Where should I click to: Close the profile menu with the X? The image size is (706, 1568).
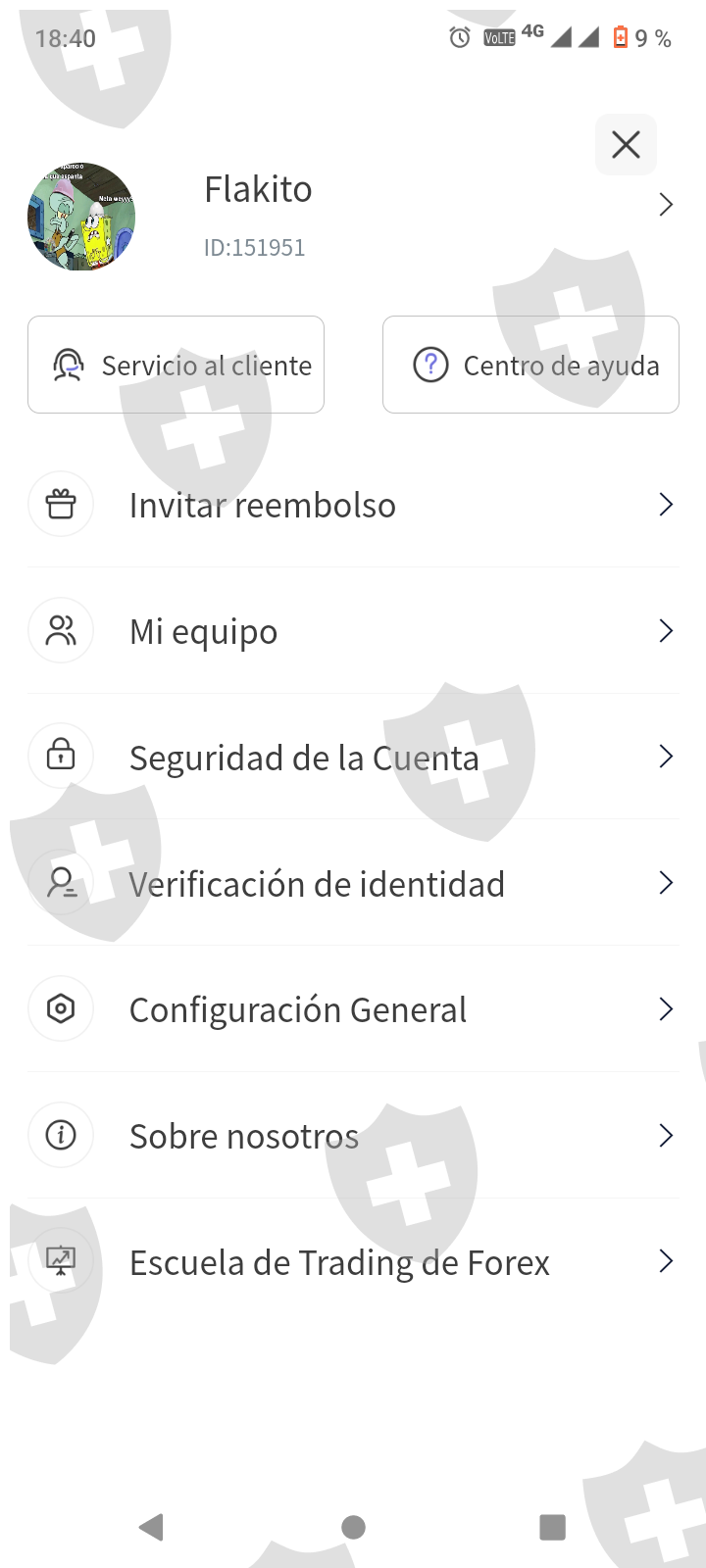click(626, 145)
